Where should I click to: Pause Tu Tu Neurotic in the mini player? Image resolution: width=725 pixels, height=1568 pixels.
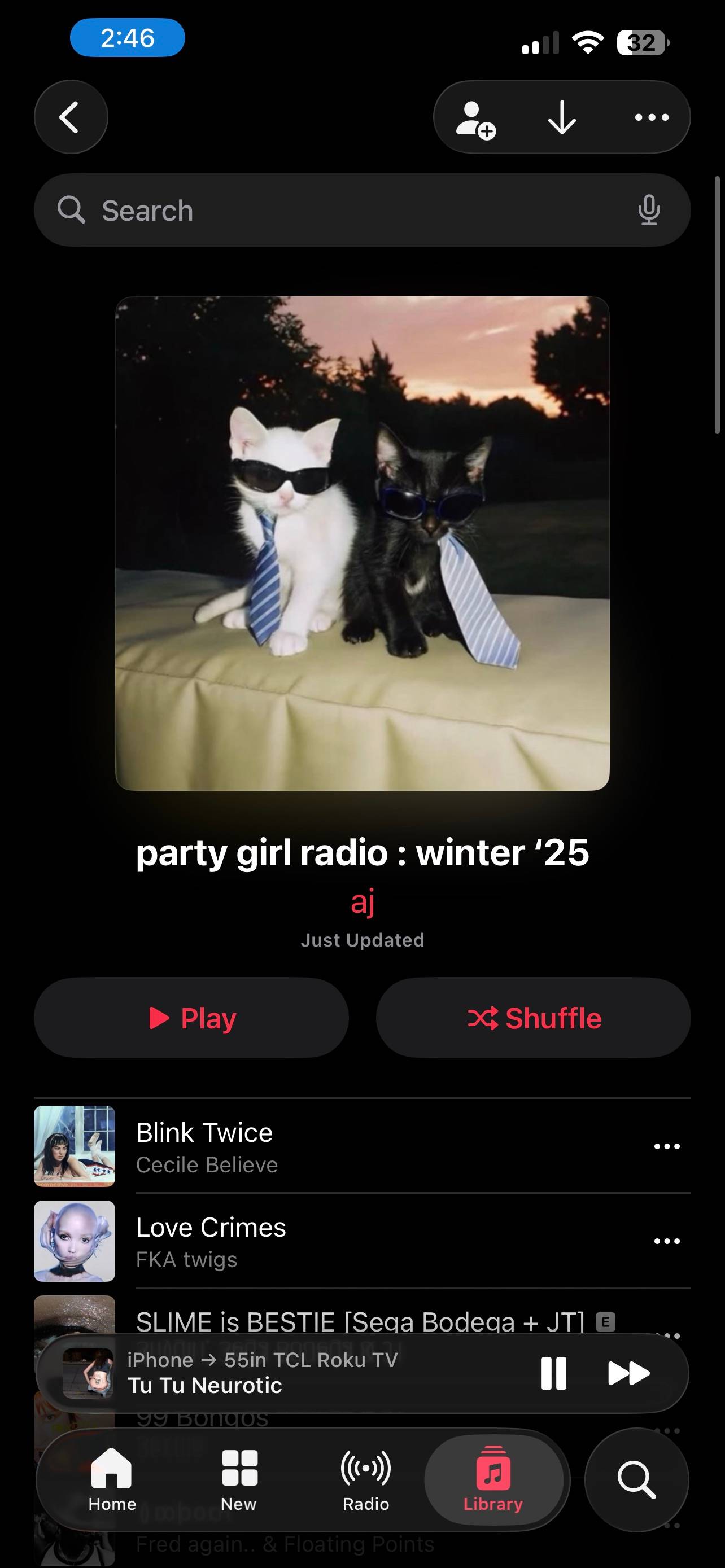click(553, 1373)
